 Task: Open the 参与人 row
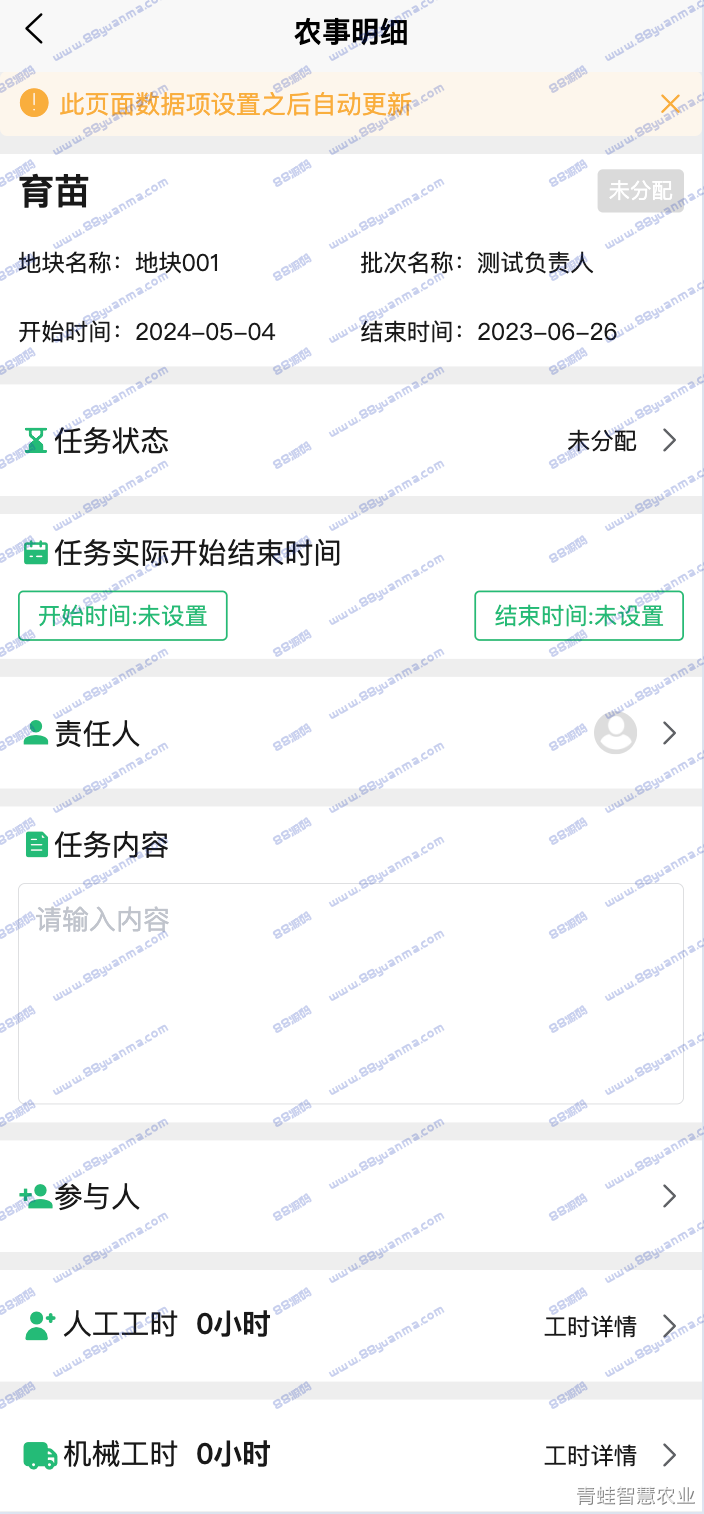[x=352, y=1197]
